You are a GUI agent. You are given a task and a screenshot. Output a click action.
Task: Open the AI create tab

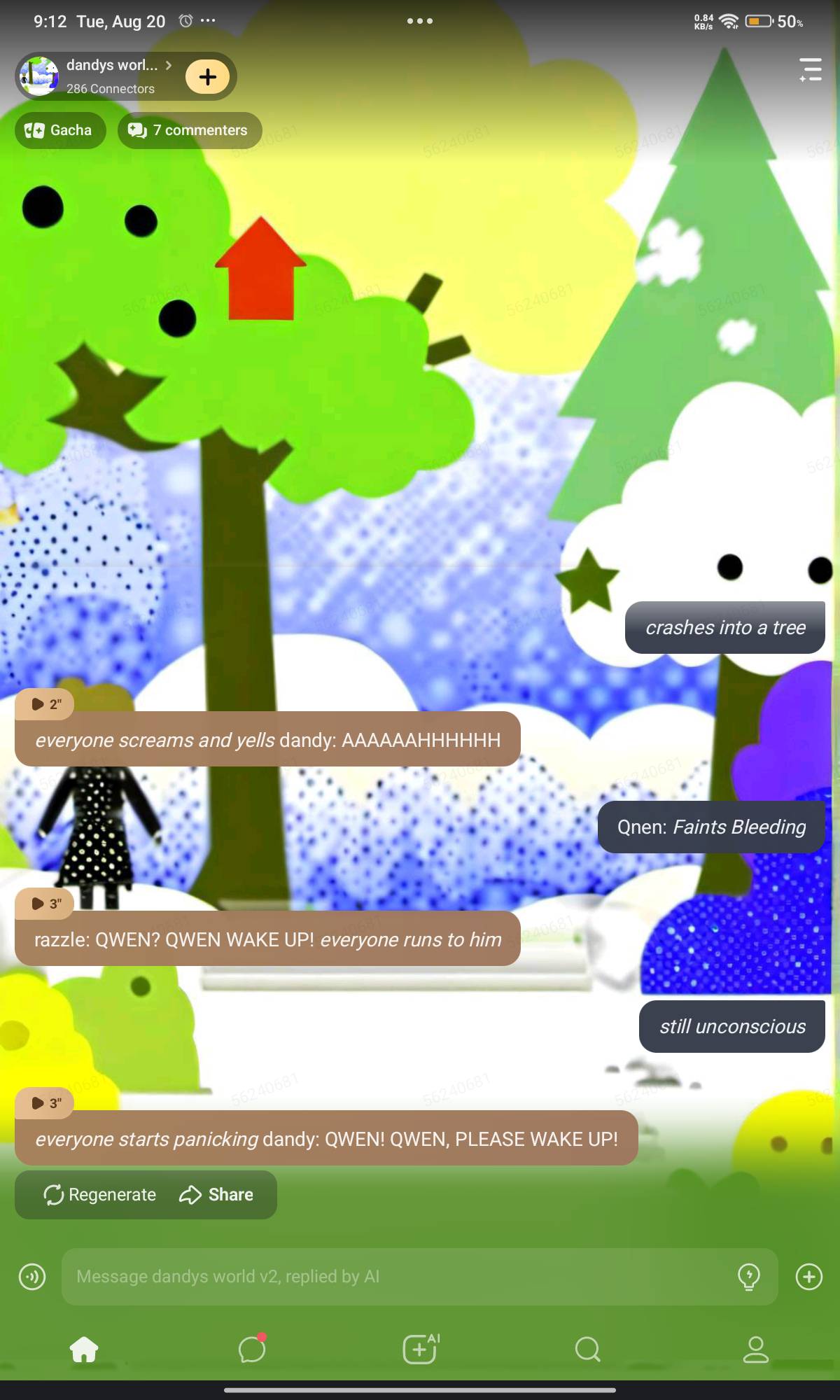pos(420,1349)
